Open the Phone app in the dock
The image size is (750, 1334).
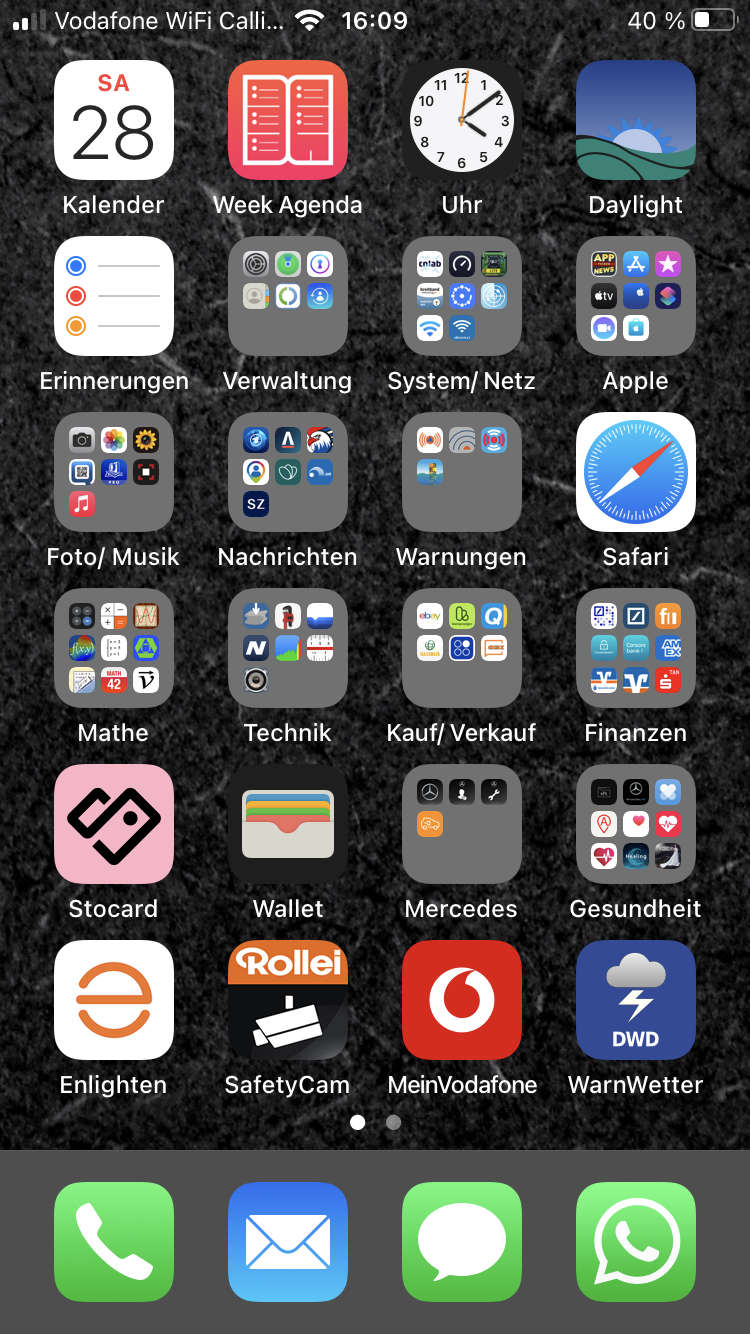coord(114,1242)
